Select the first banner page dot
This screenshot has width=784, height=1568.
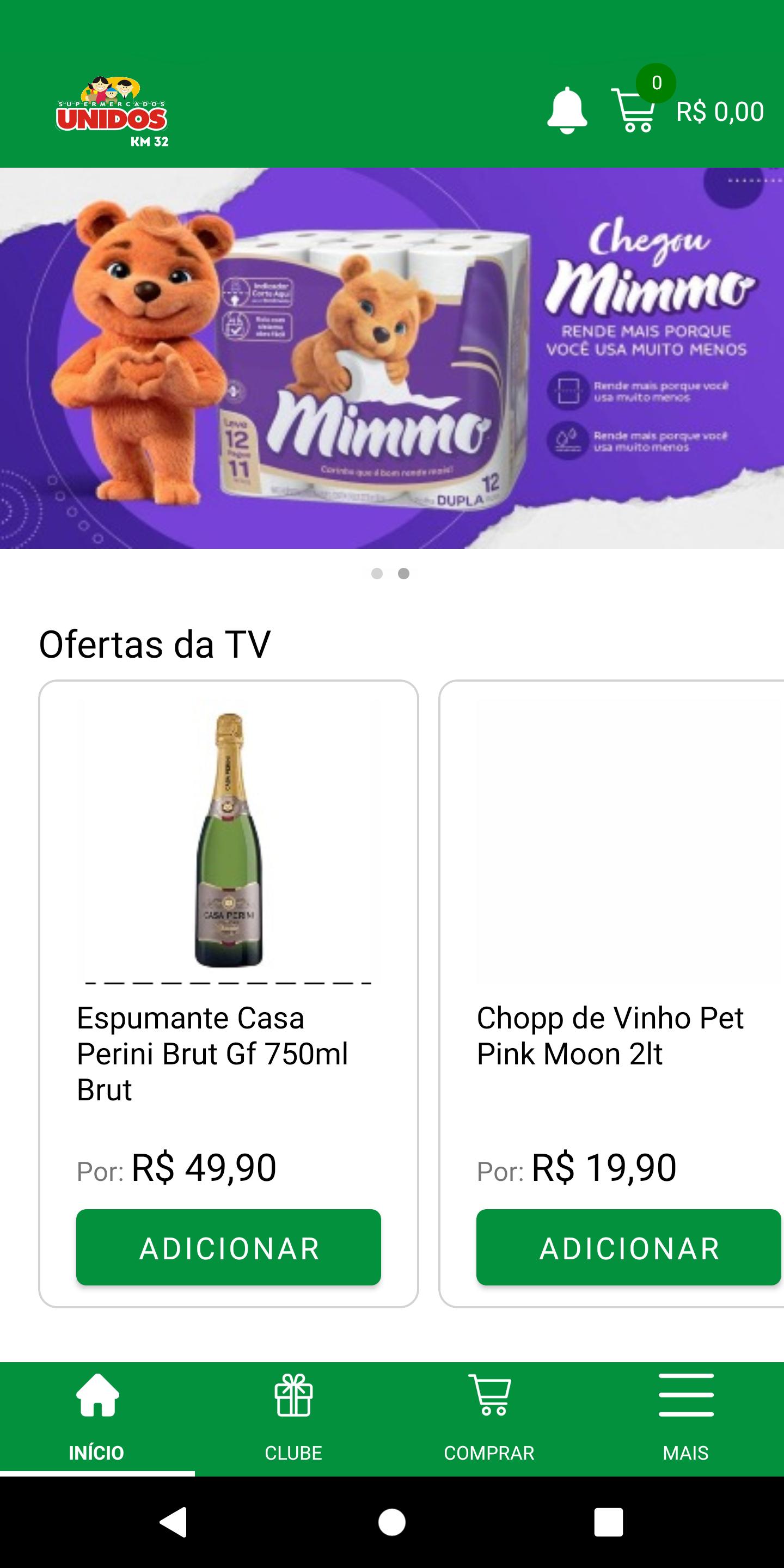pyautogui.click(x=377, y=573)
